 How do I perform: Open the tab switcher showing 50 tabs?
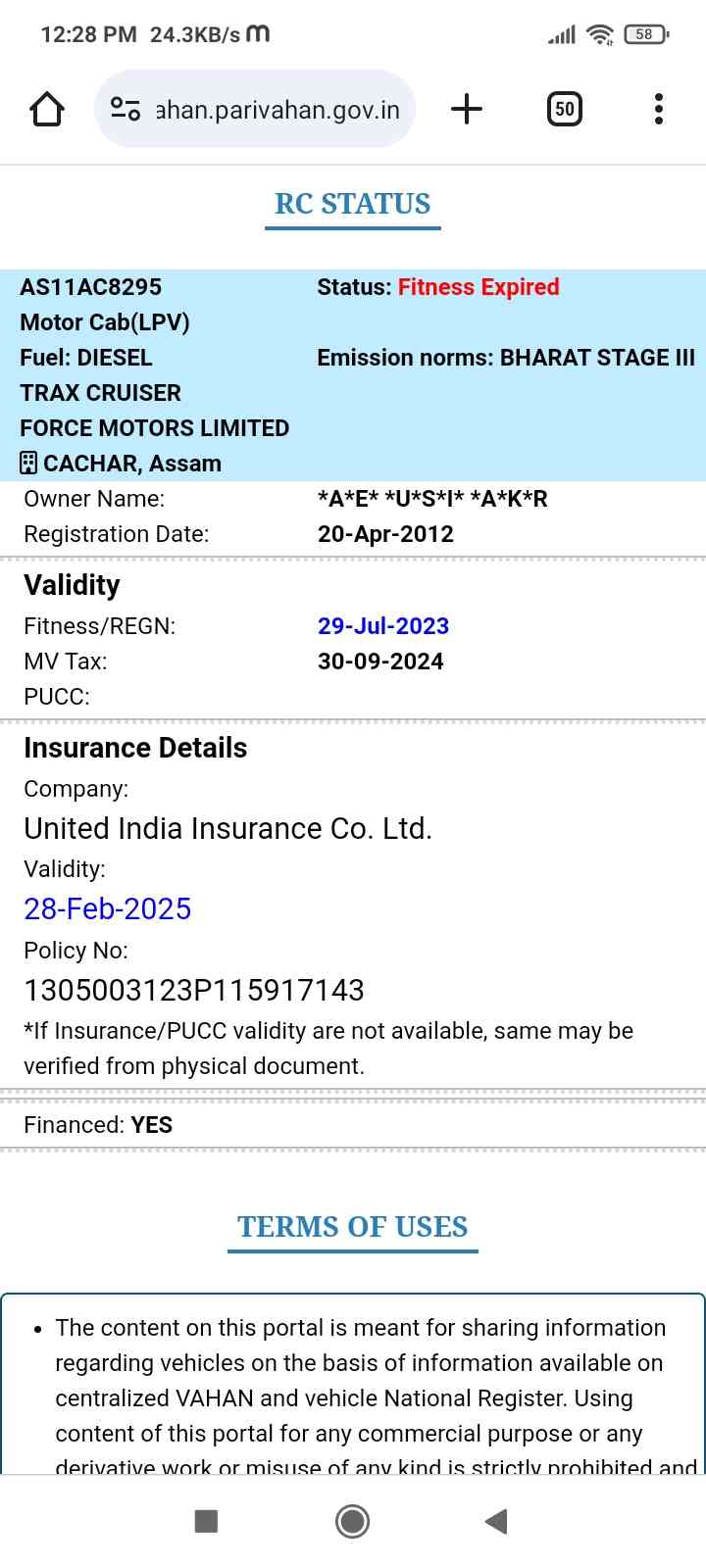(x=564, y=109)
